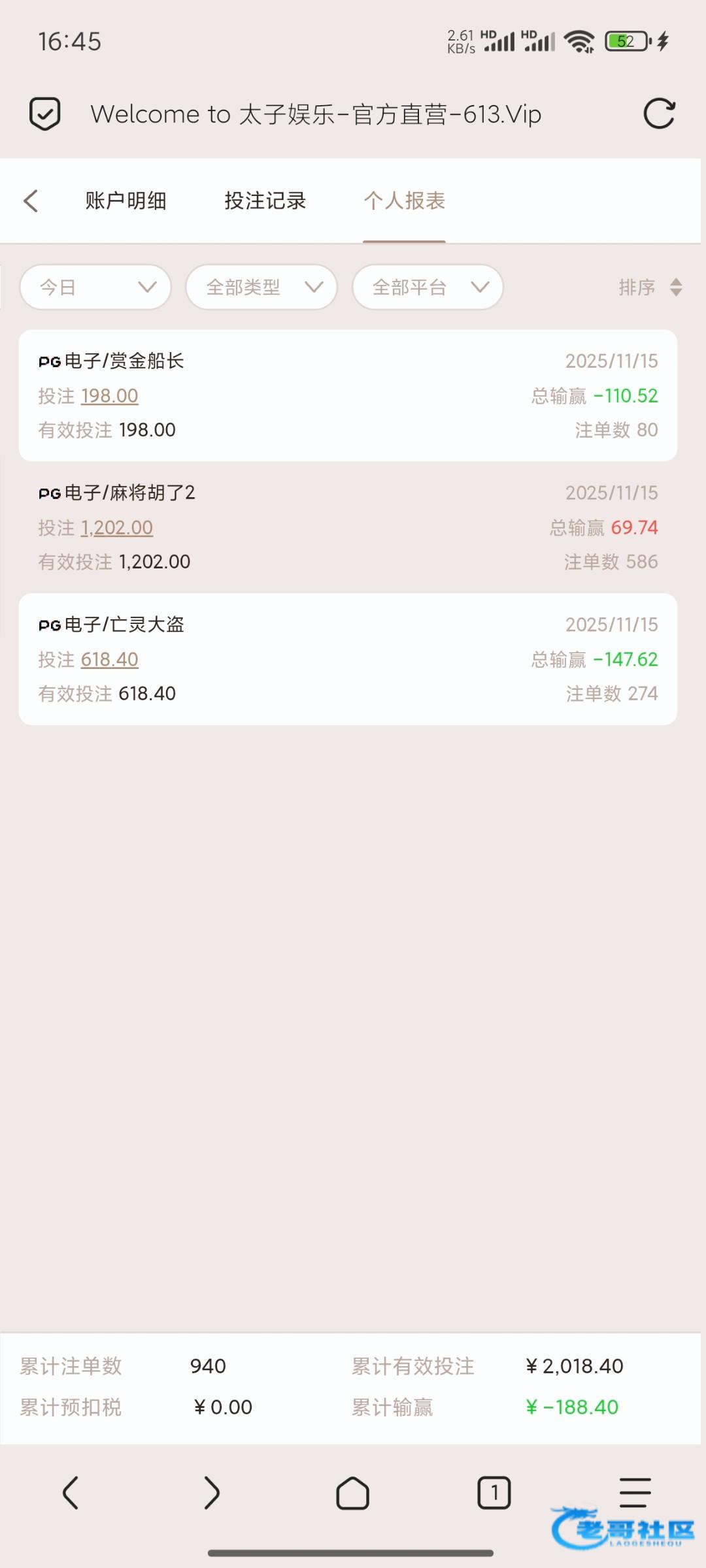This screenshot has height=1568, width=706.
Task: Switch to the 投注记录 tab
Action: [265, 201]
